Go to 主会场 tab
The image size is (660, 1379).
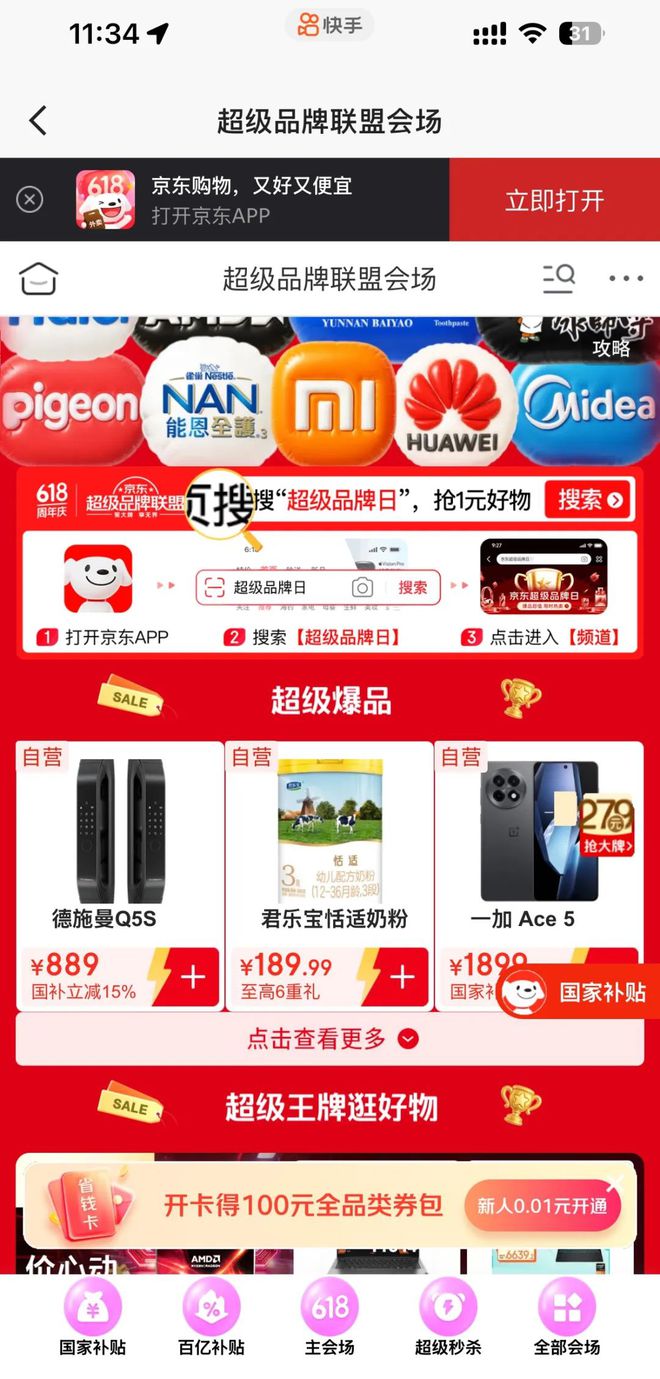[330, 1318]
